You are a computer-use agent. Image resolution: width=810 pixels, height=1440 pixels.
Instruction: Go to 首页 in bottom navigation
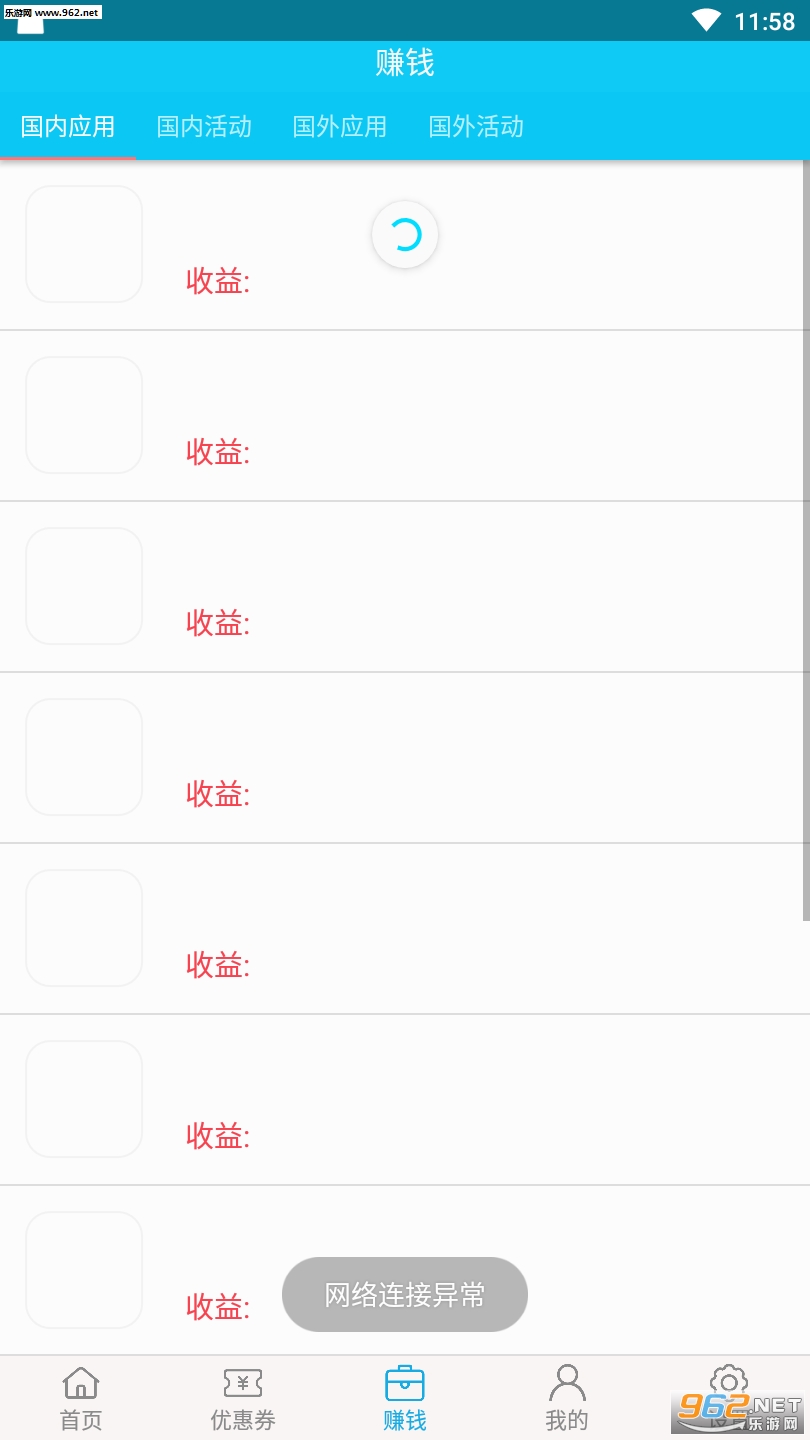[x=81, y=1398]
